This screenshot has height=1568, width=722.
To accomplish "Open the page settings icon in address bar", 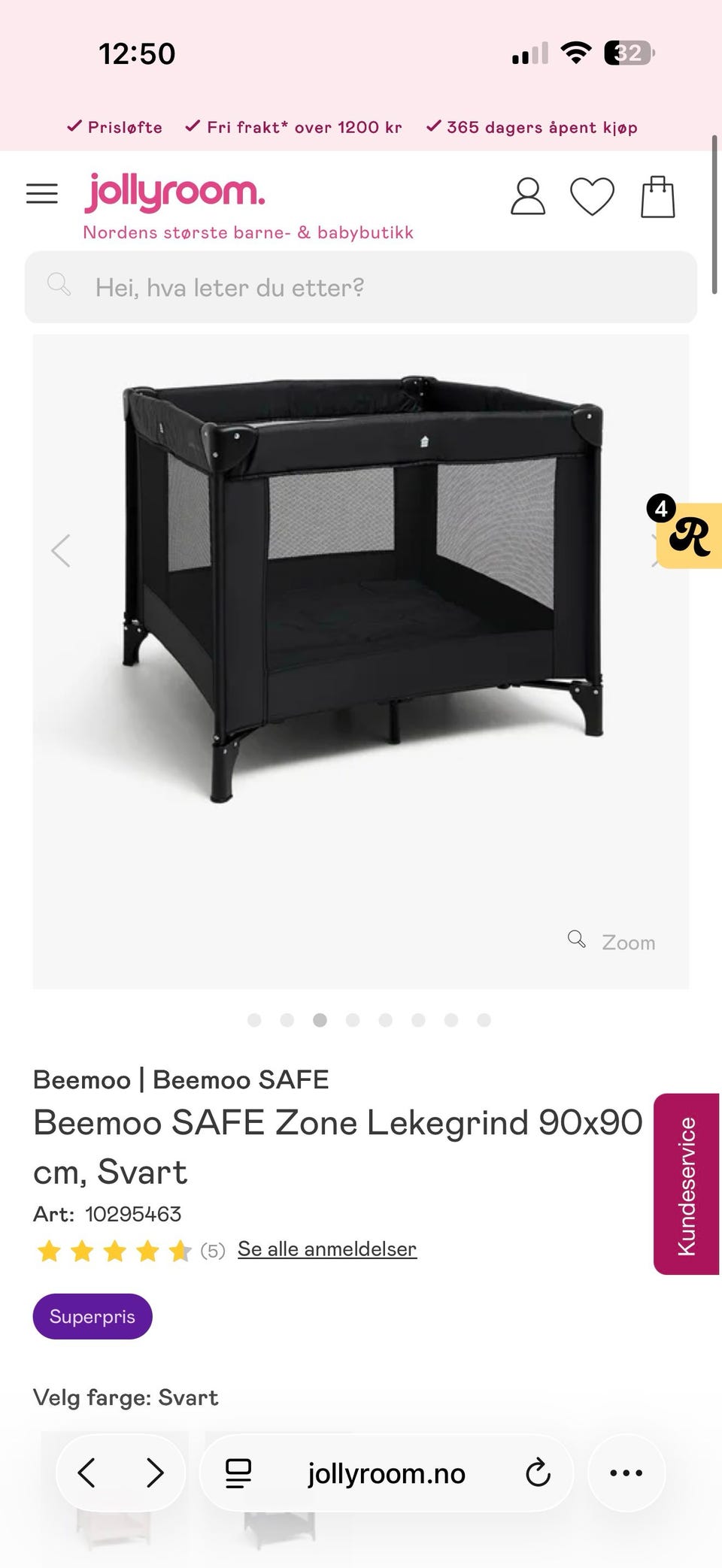I will 238,1473.
